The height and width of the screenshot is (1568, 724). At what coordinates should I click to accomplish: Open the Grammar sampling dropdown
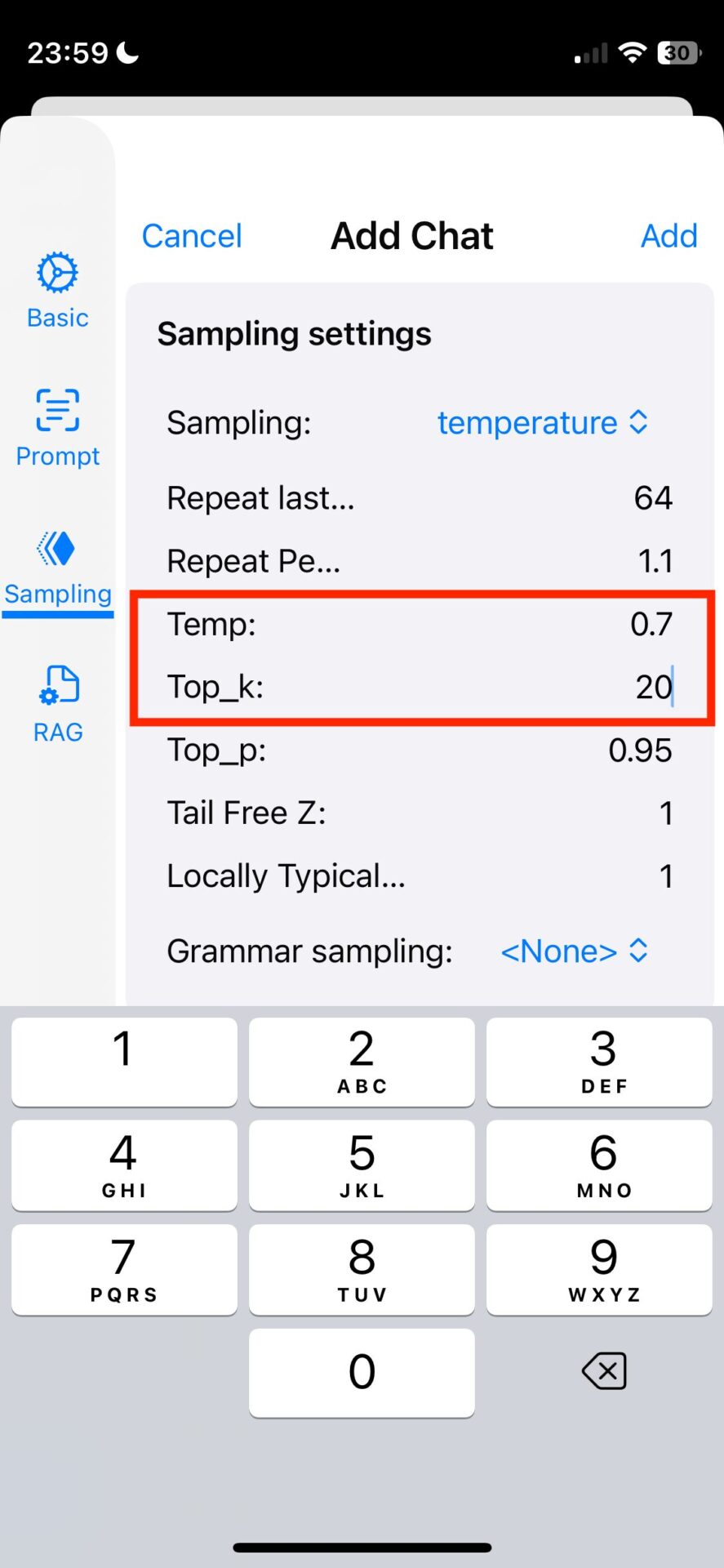click(573, 951)
